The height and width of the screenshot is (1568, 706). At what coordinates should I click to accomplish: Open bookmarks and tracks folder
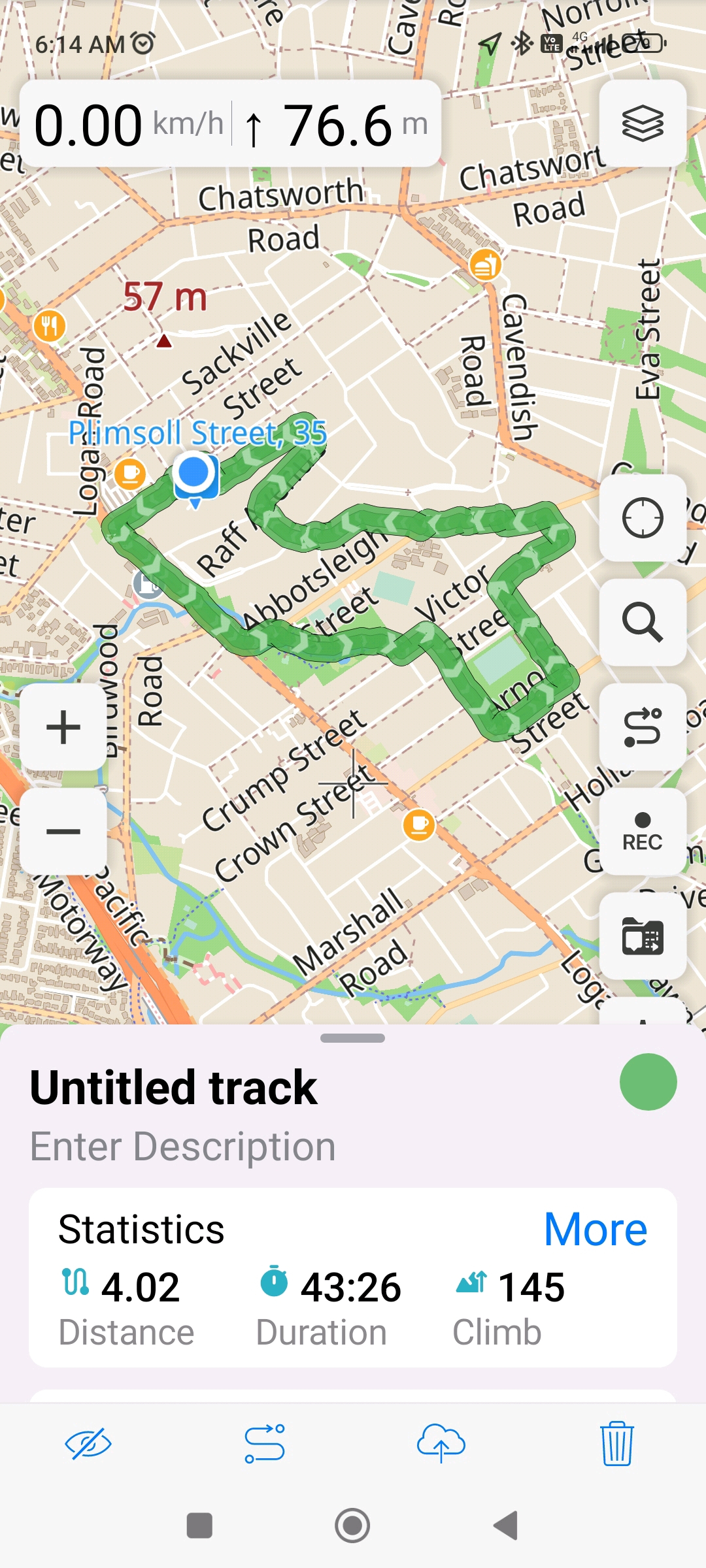pos(642,936)
